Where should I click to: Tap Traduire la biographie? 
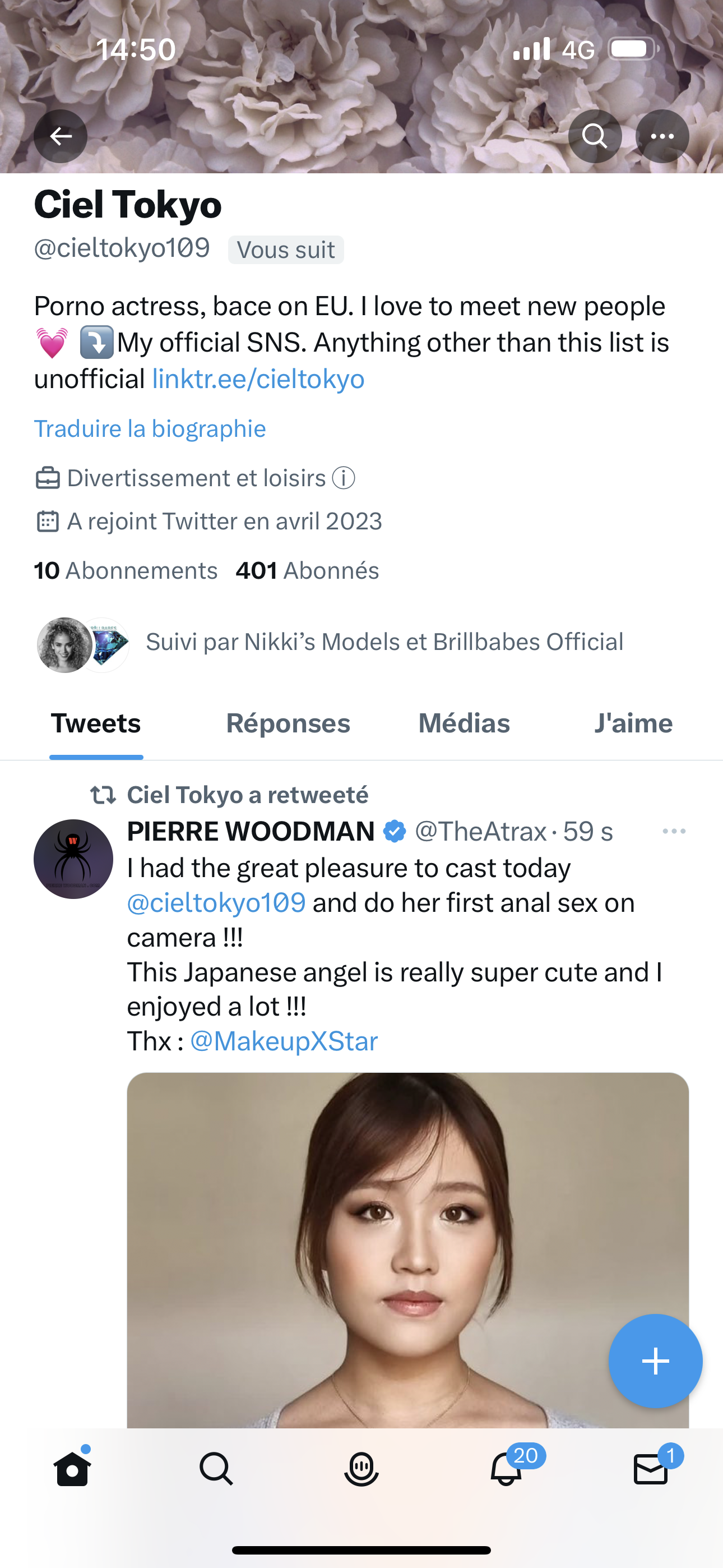pyautogui.click(x=150, y=428)
